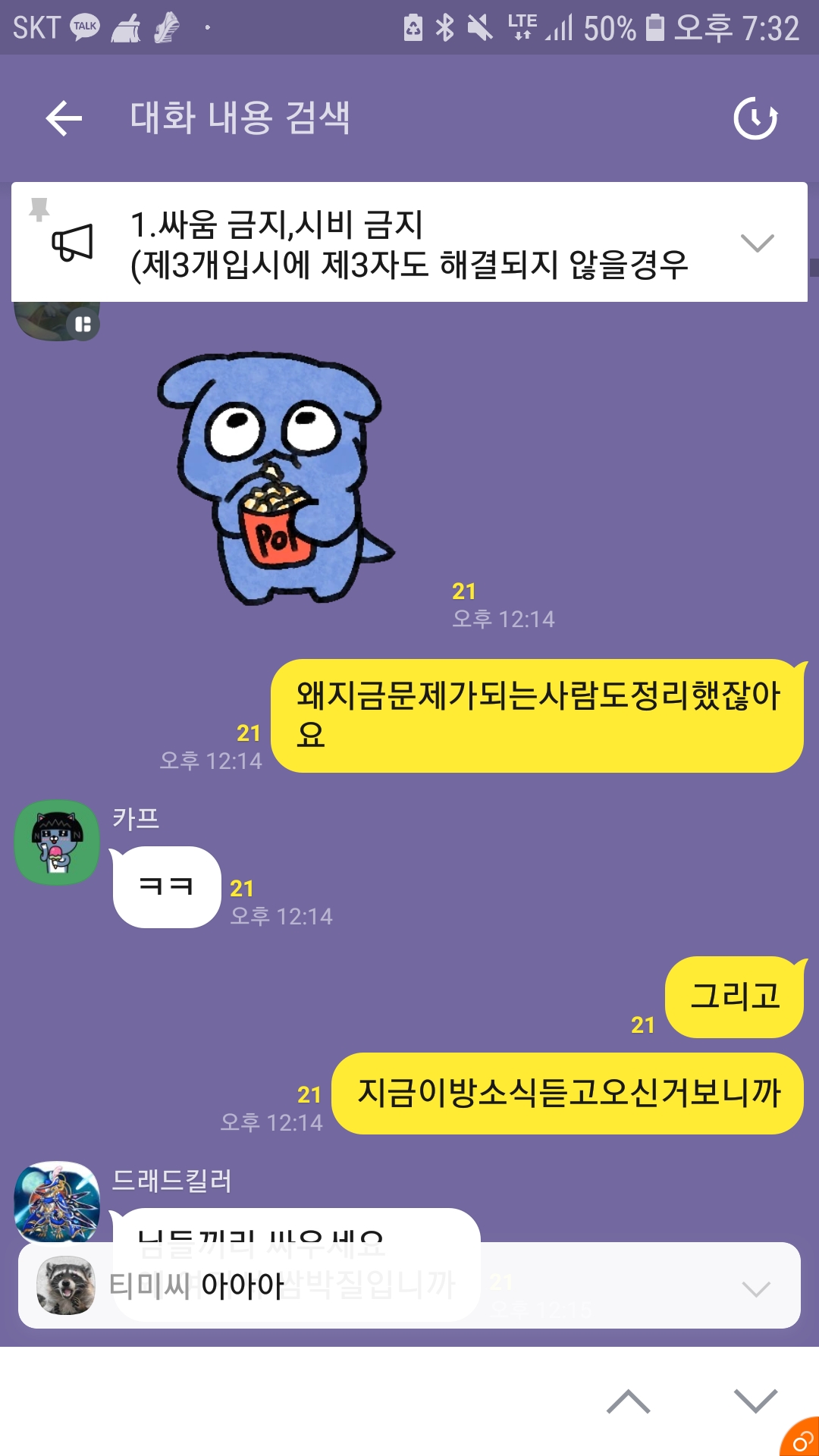Open 카프's profile picture
819x1456 pixels.
[x=57, y=843]
